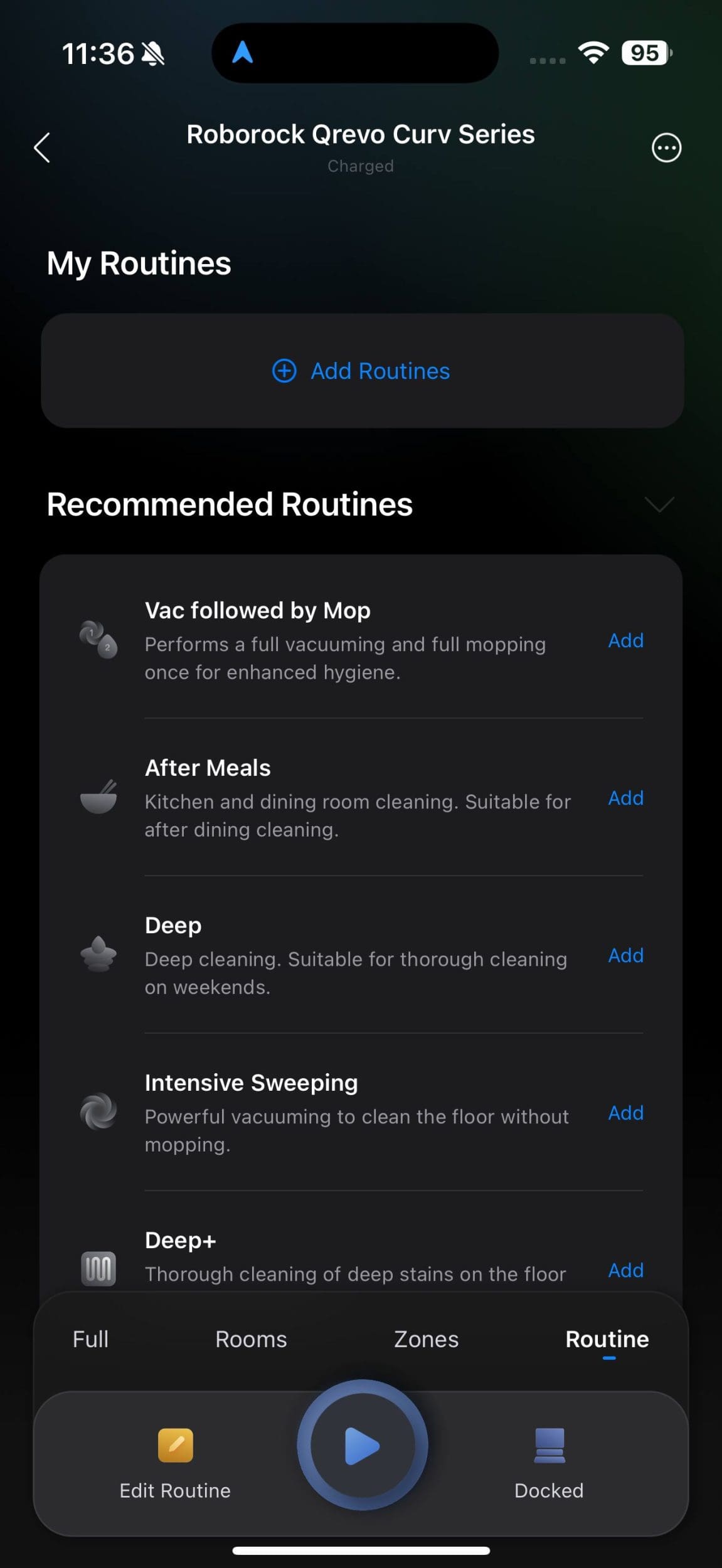Add the Deep cleaning routine
722x1568 pixels.
click(625, 955)
